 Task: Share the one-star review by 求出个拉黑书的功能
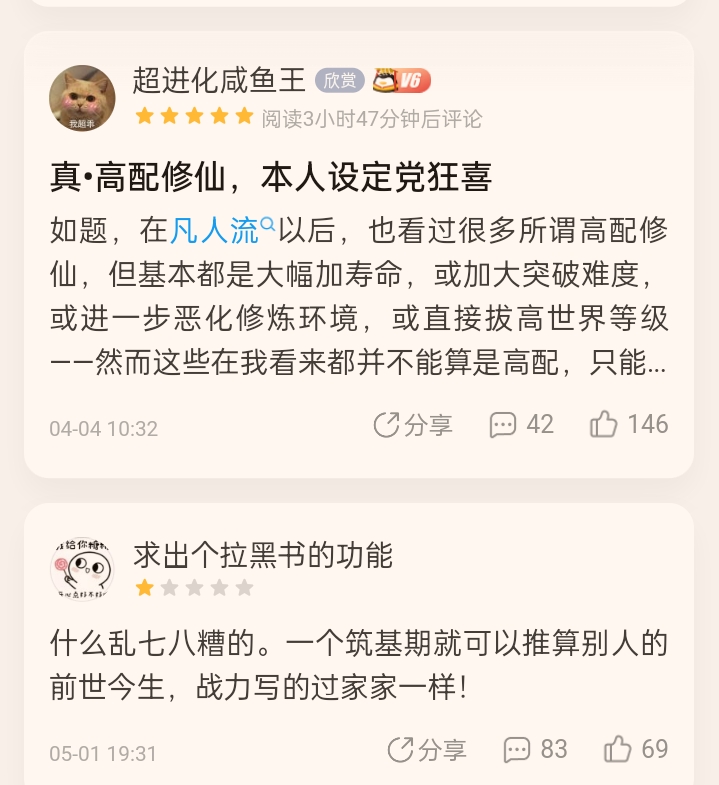click(427, 749)
